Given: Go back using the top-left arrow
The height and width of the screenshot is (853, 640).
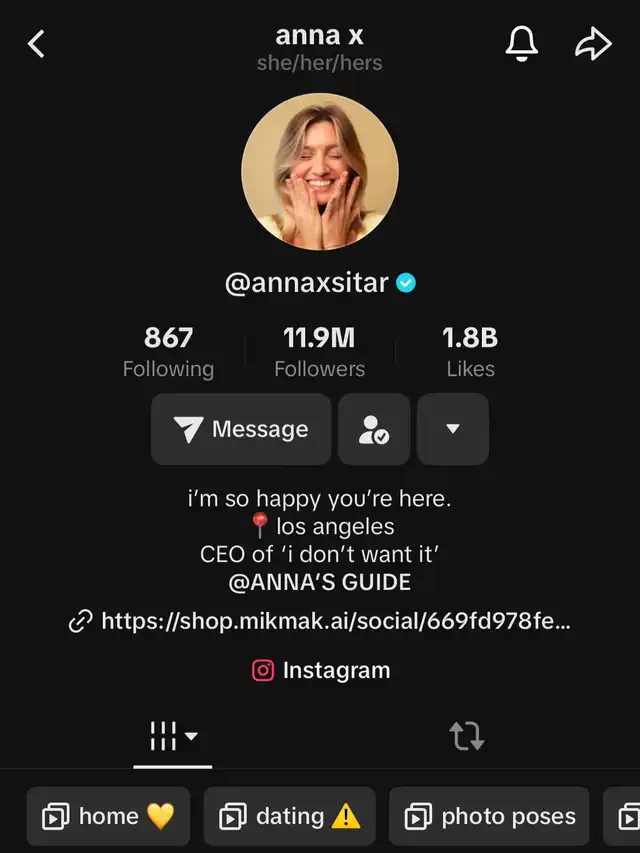Looking at the screenshot, I should [37, 44].
